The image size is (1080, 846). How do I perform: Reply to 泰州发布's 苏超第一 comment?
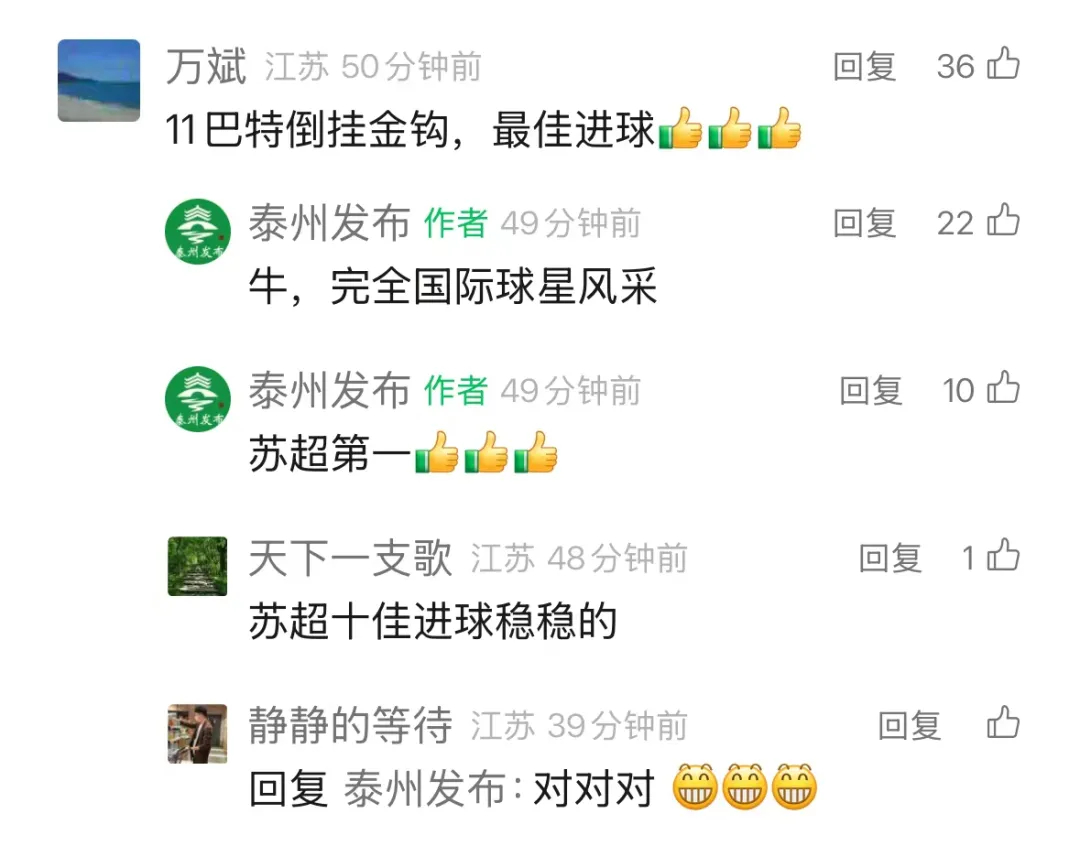870,391
